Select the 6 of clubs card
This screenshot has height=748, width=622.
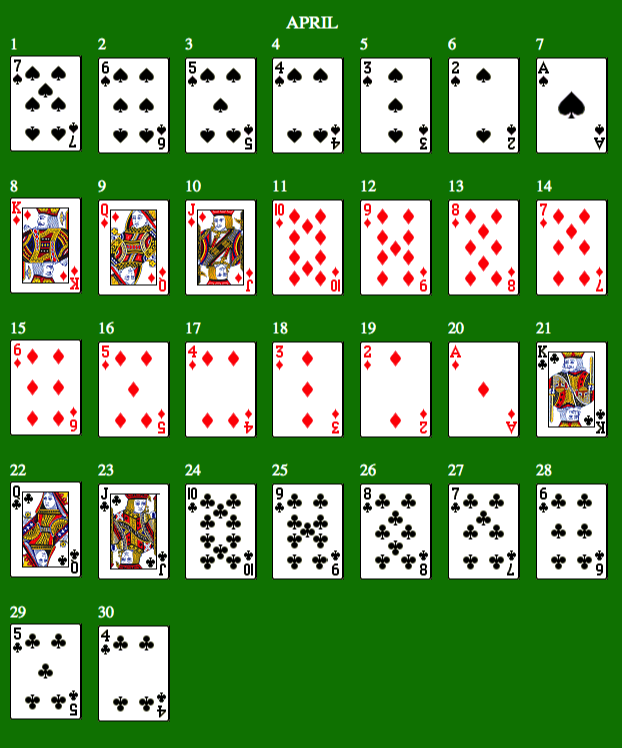pos(571,530)
